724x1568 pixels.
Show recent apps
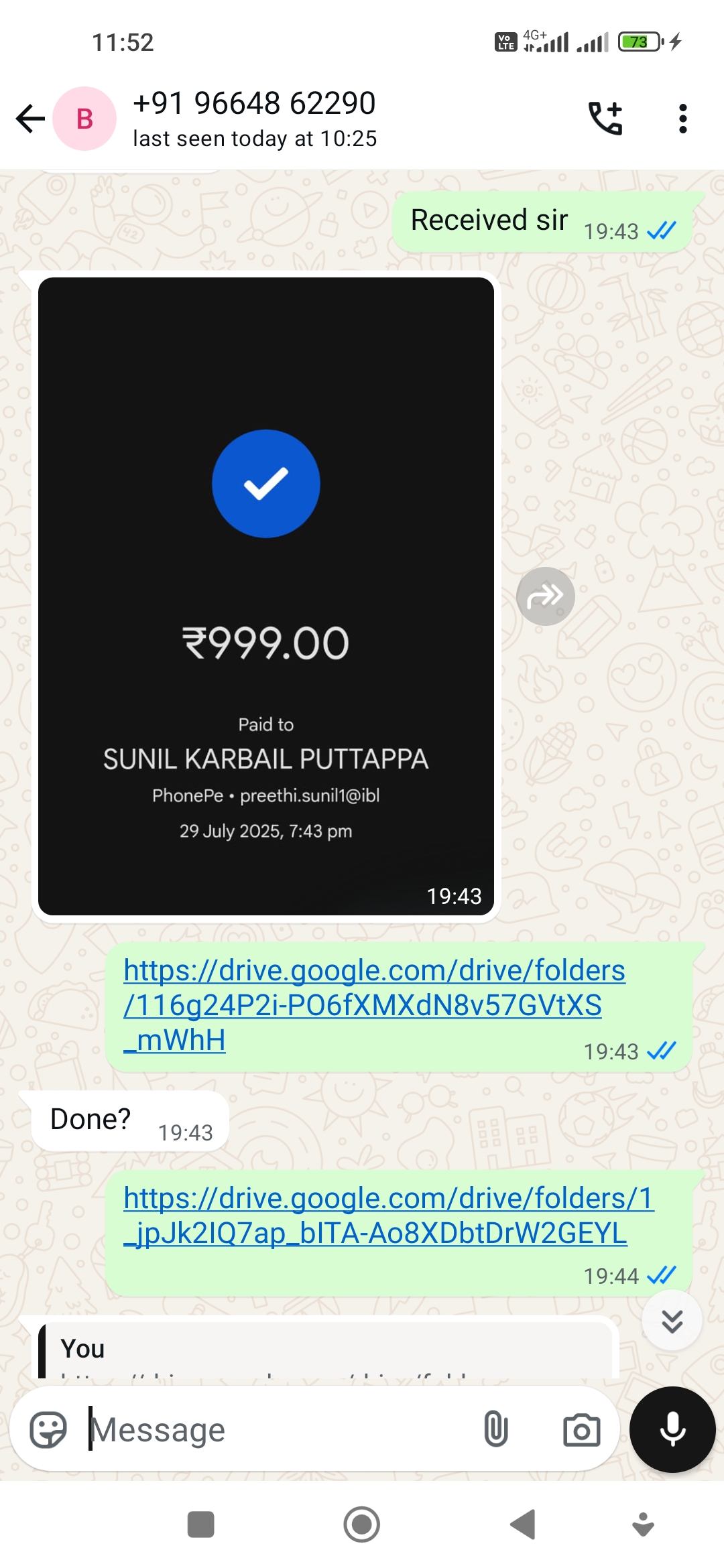click(x=200, y=1524)
